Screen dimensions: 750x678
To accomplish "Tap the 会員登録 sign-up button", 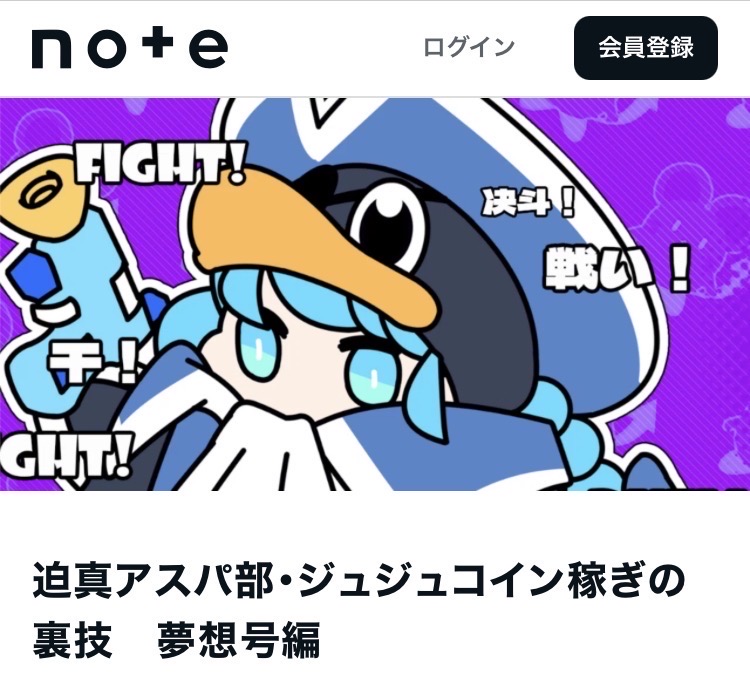I will pos(646,48).
